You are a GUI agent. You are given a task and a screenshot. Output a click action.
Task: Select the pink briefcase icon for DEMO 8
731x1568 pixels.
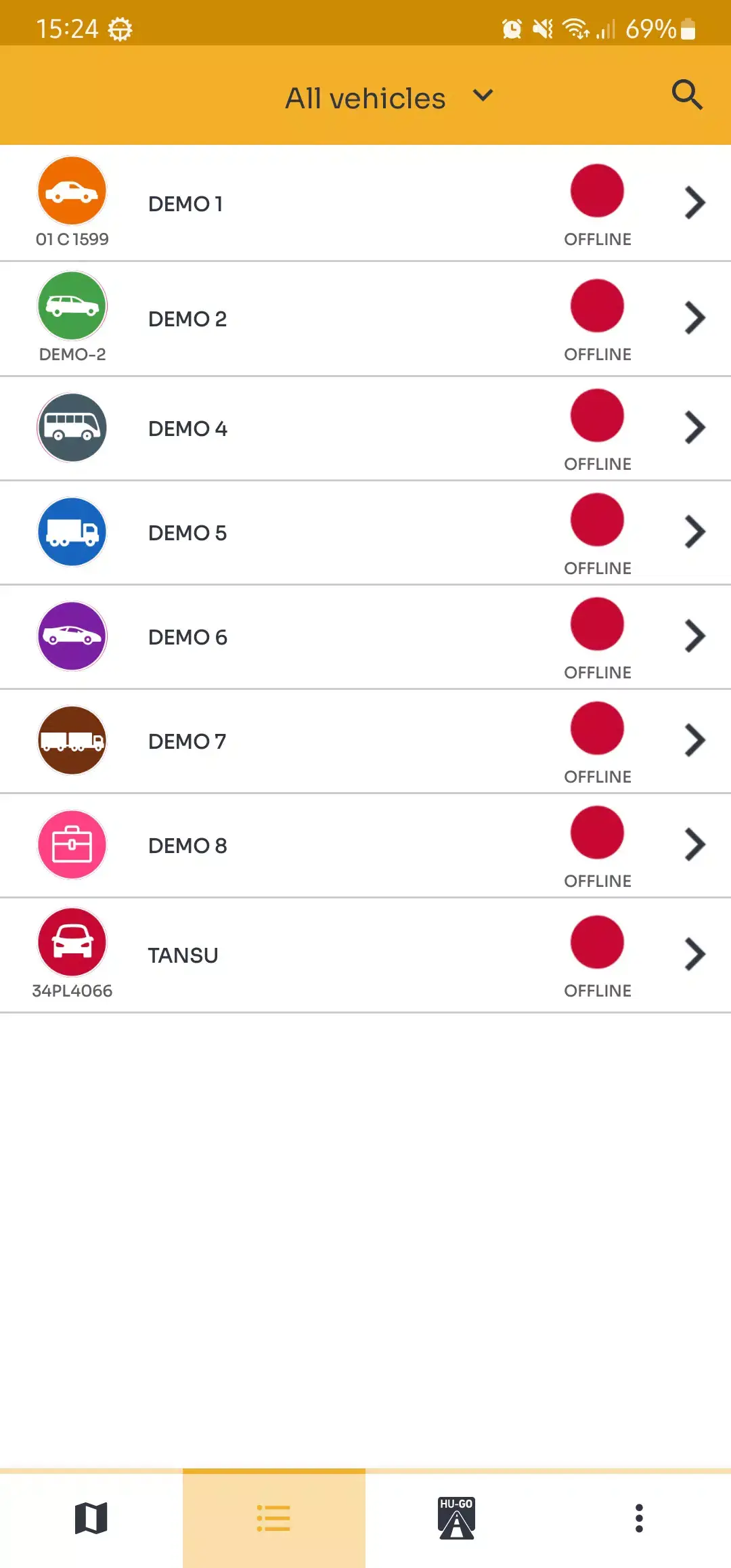point(71,845)
